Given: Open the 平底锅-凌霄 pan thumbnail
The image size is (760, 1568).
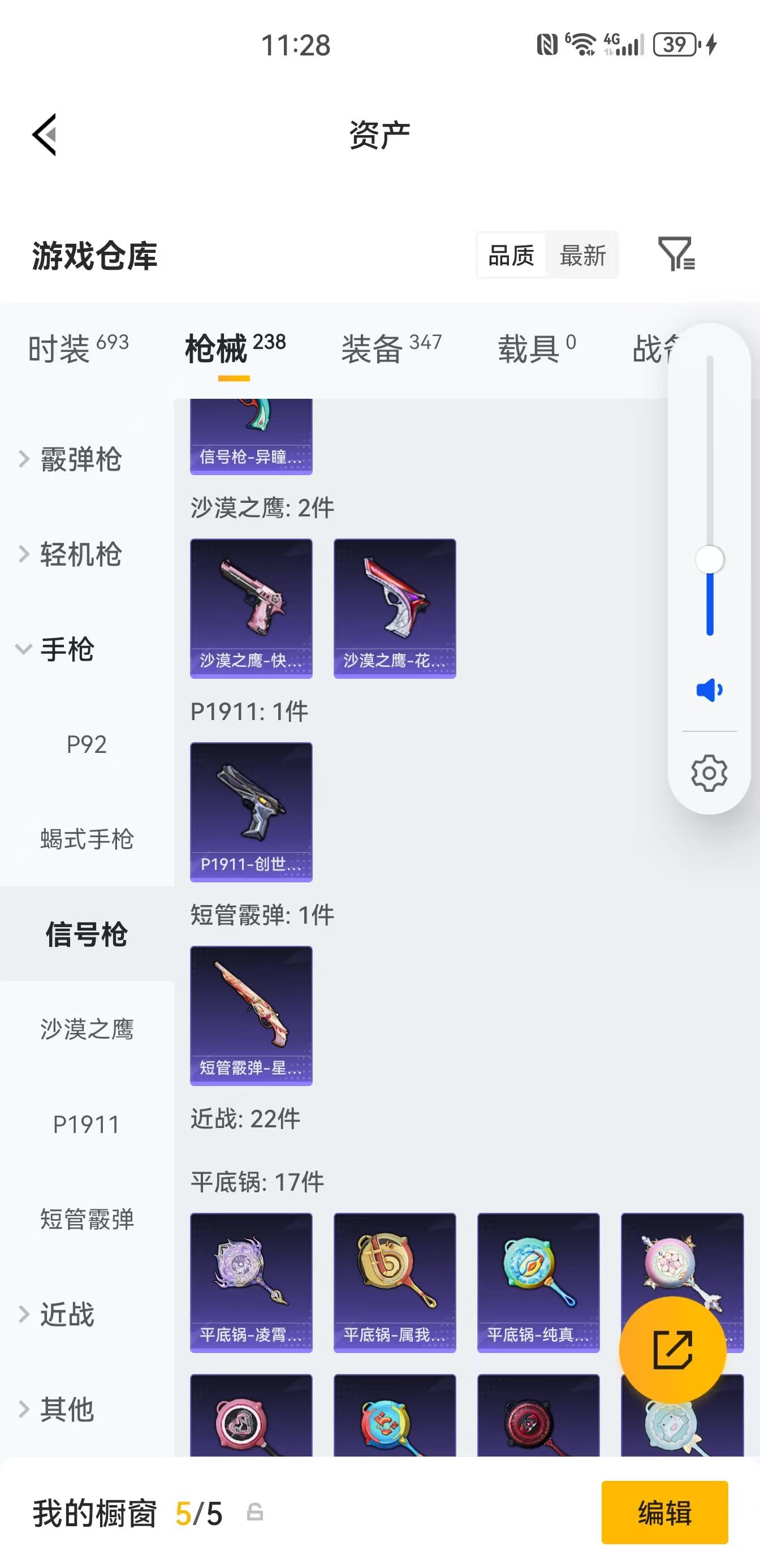Looking at the screenshot, I should 251,1282.
